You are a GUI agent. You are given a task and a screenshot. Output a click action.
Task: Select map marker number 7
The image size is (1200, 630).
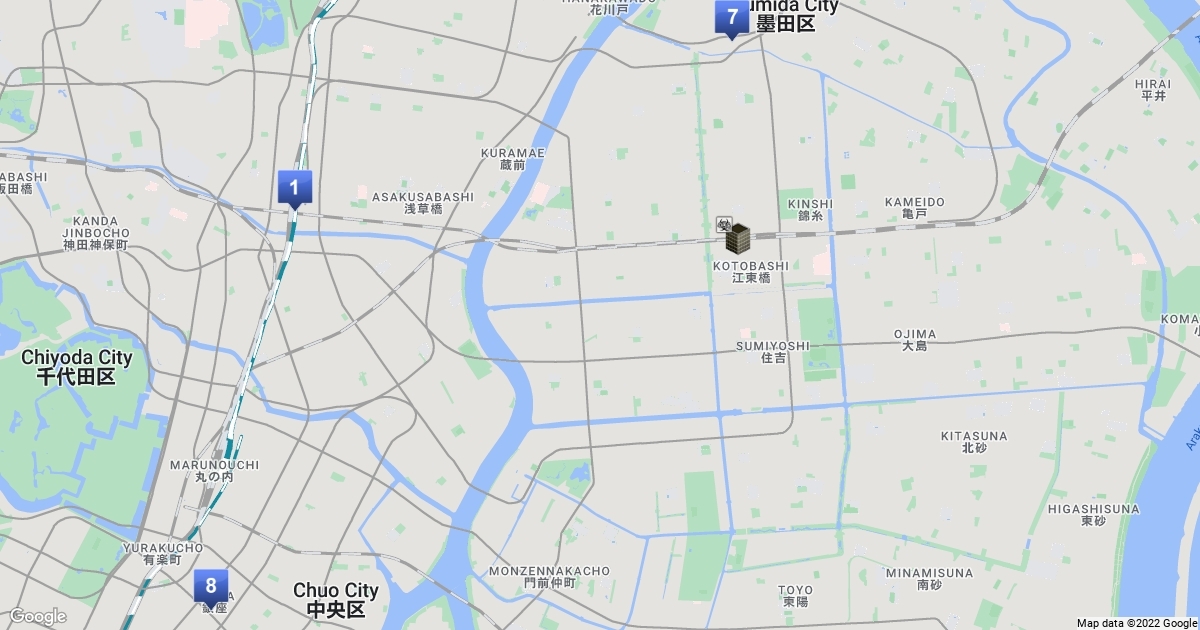(731, 17)
